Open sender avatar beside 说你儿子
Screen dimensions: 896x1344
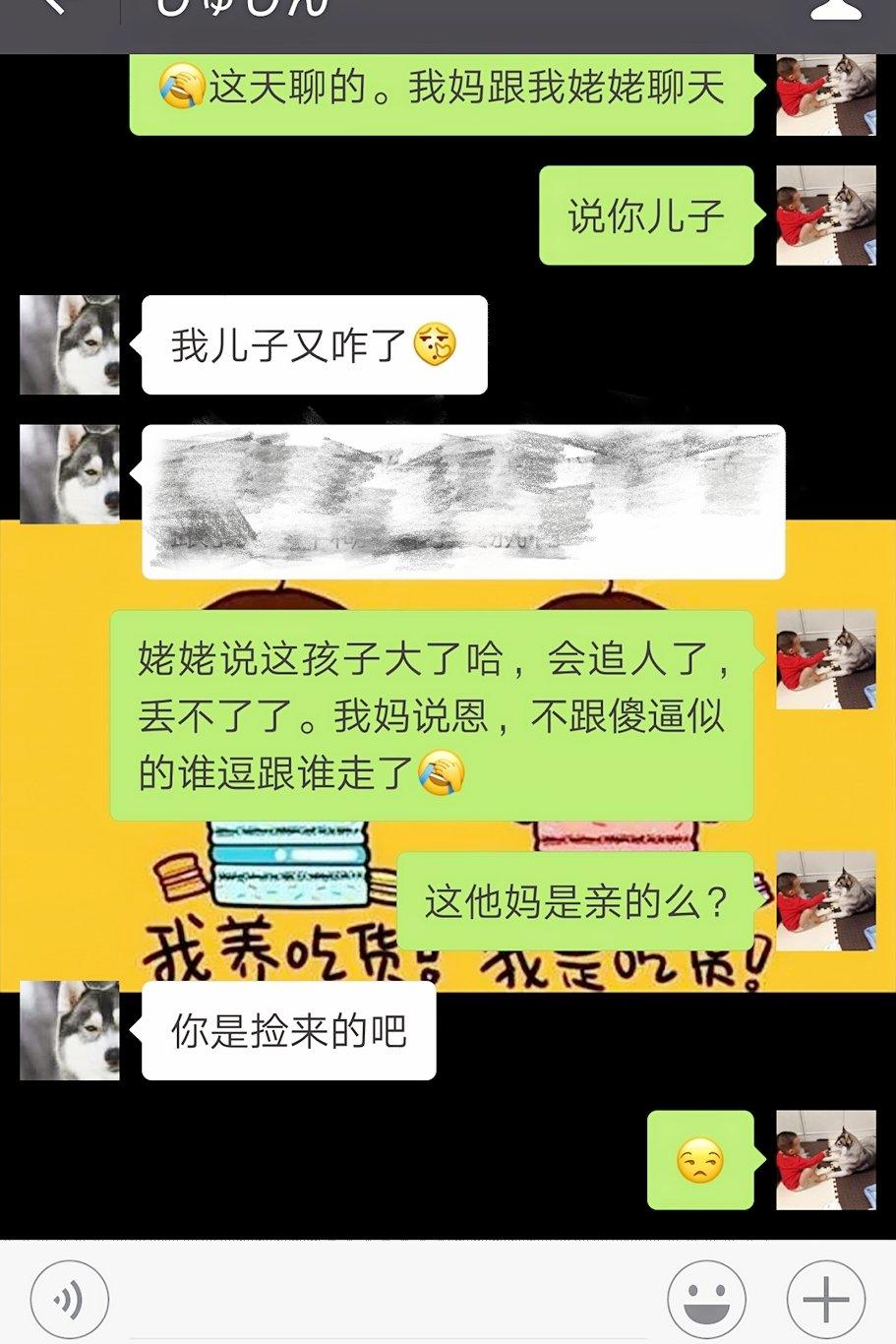coord(825,215)
